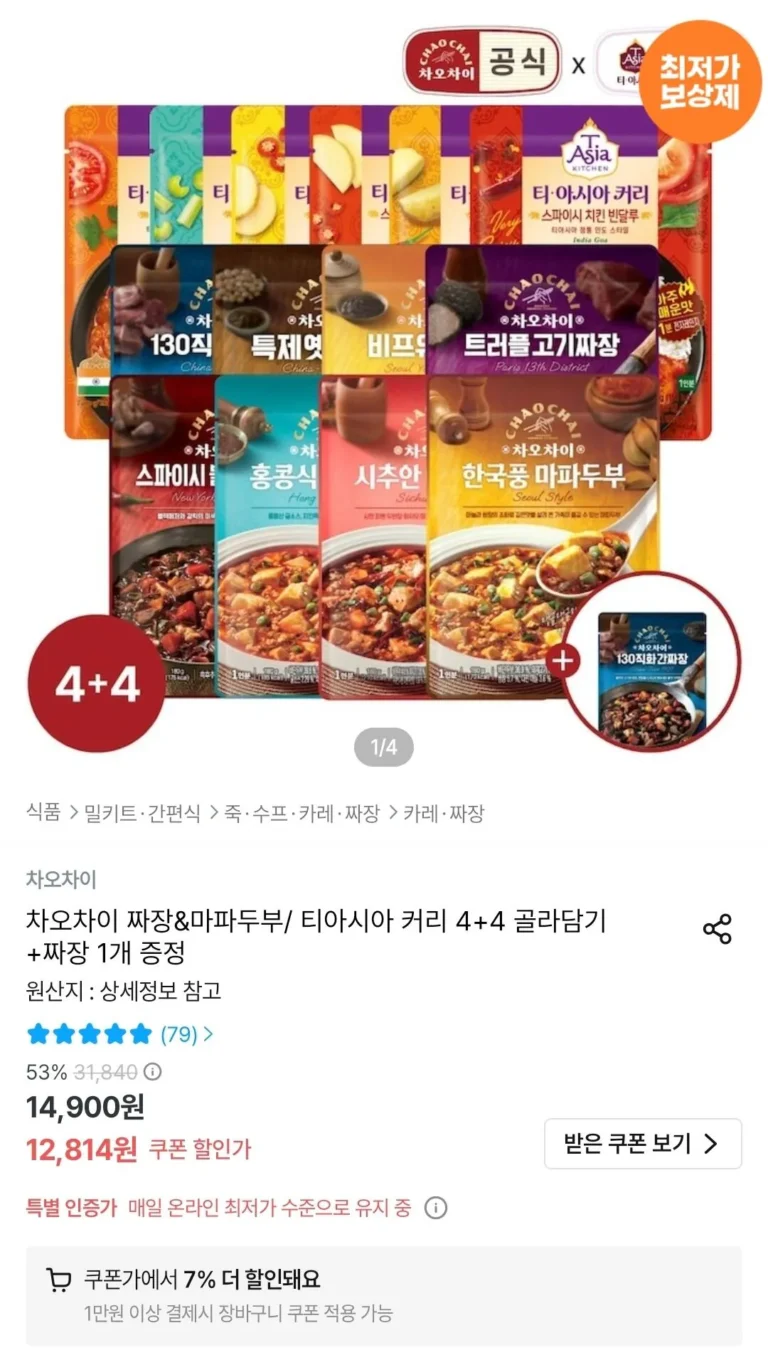View info icon next to 최저가 수준으로 유지 중
Image resolution: width=768 pixels, height=1355 pixels.
[x=436, y=1208]
